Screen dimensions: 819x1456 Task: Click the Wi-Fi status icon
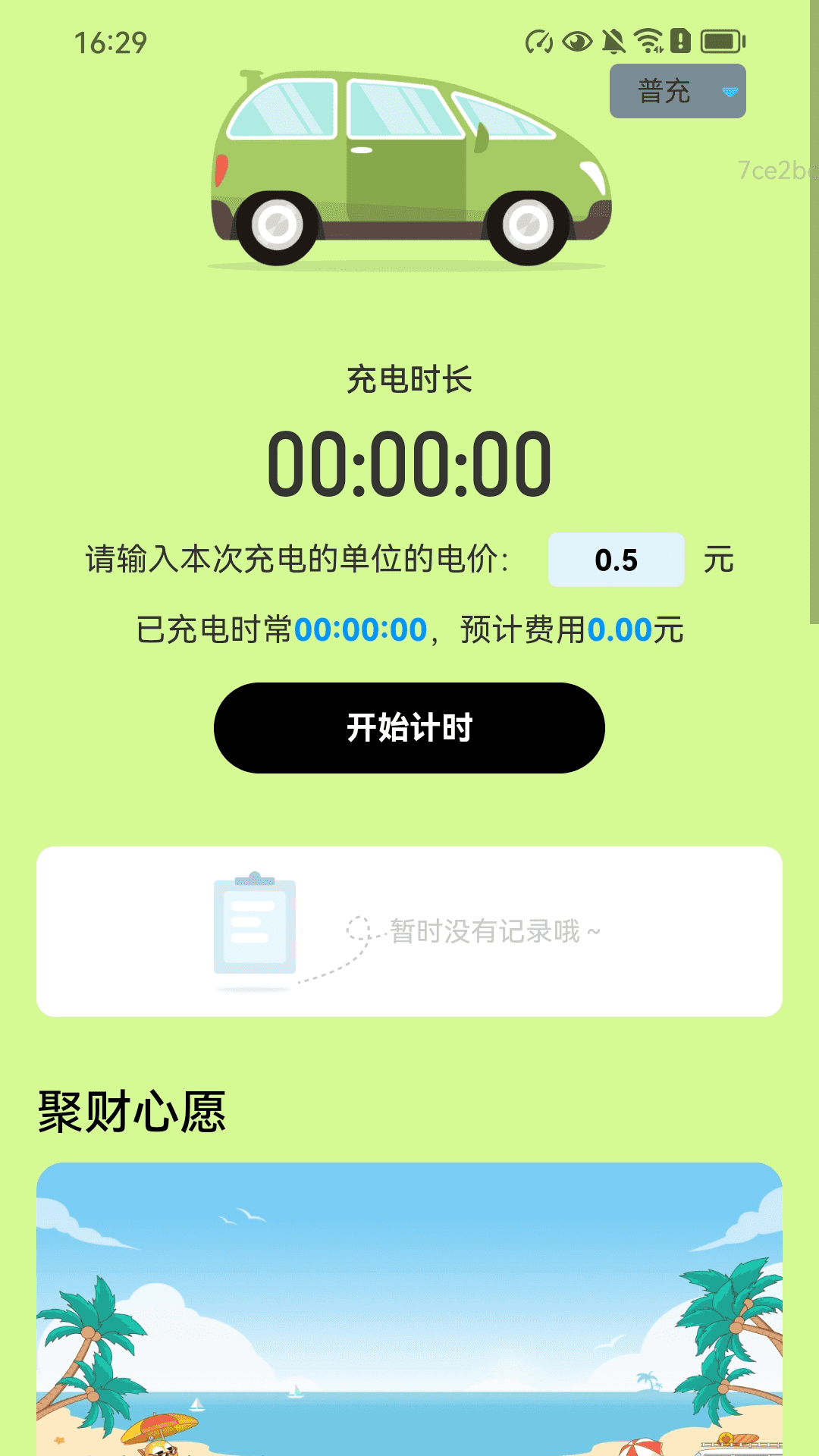(646, 42)
